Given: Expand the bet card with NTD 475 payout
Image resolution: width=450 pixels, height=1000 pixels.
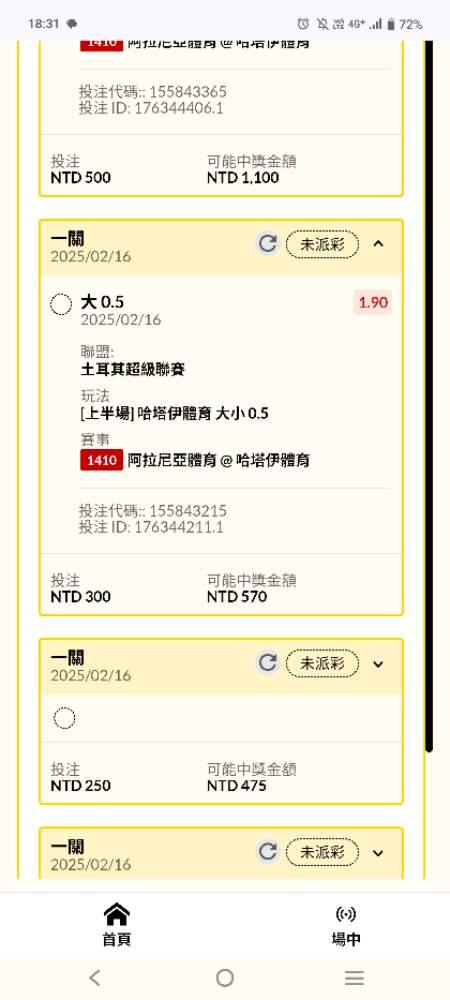Looking at the screenshot, I should pos(379,664).
